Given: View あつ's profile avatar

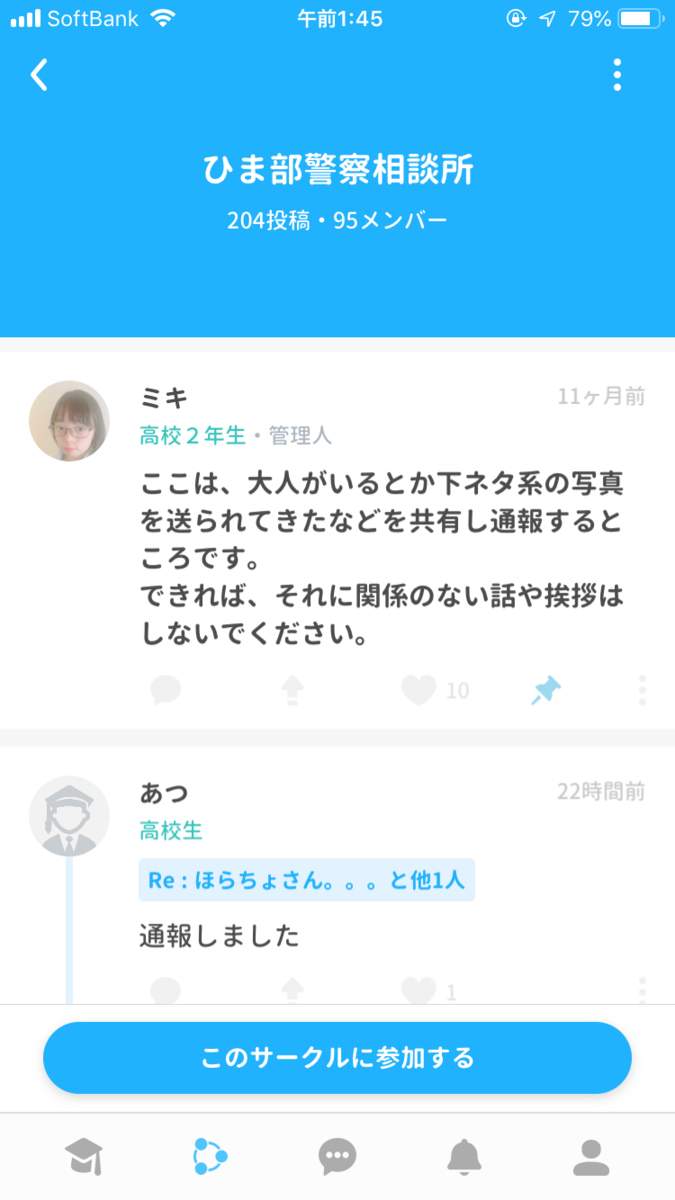Looking at the screenshot, I should pos(69,816).
